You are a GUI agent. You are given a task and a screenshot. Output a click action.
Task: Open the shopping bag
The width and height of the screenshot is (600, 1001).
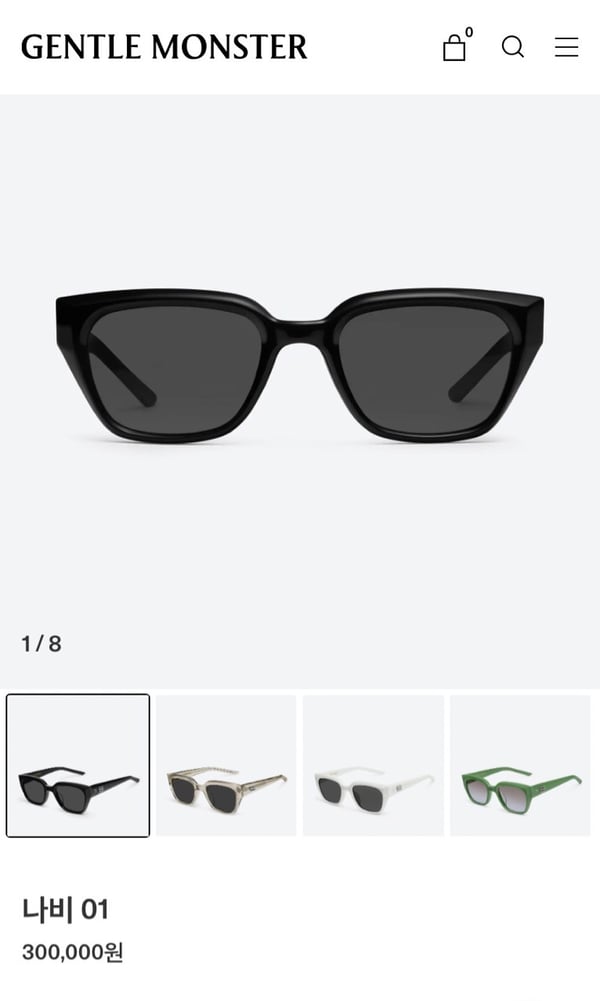(456, 47)
